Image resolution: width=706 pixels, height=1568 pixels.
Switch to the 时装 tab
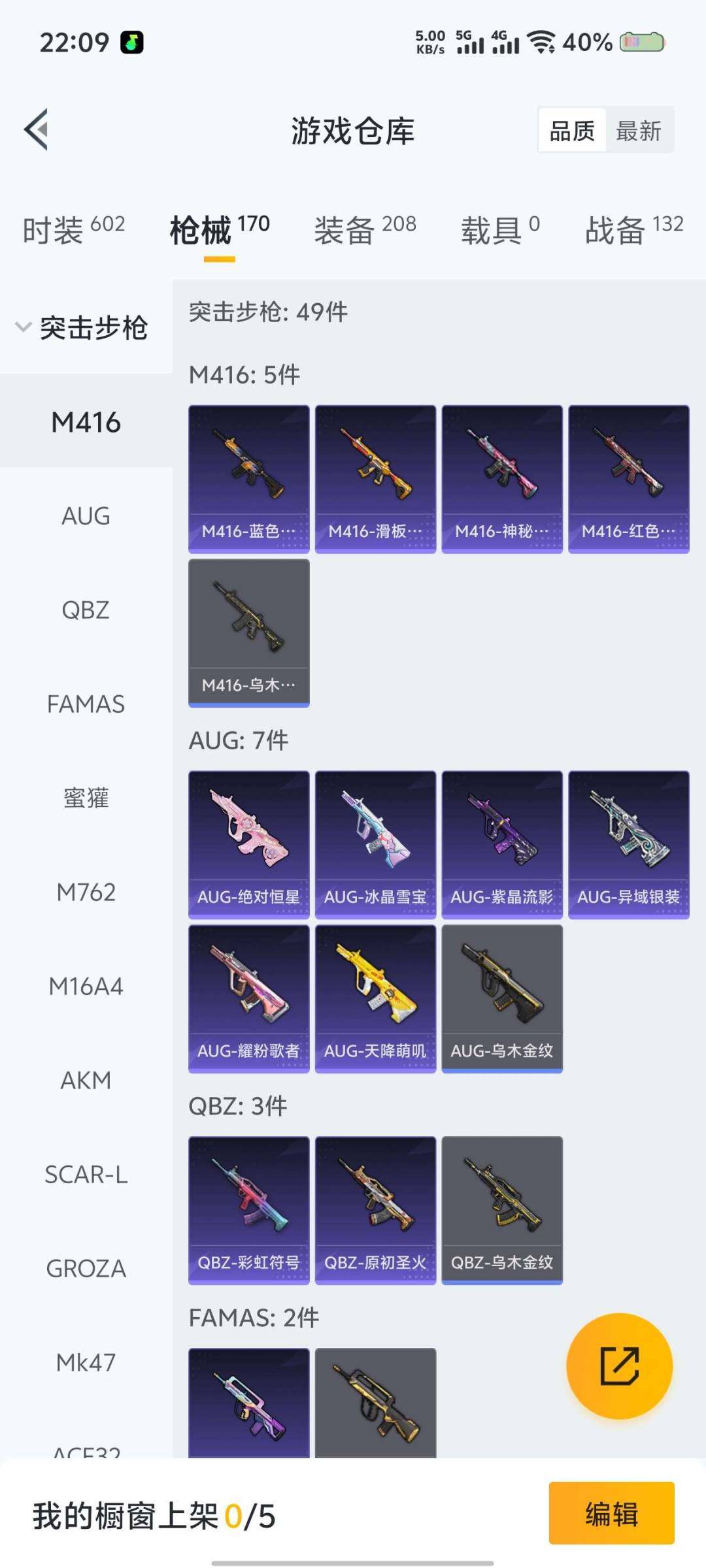pos(73,230)
